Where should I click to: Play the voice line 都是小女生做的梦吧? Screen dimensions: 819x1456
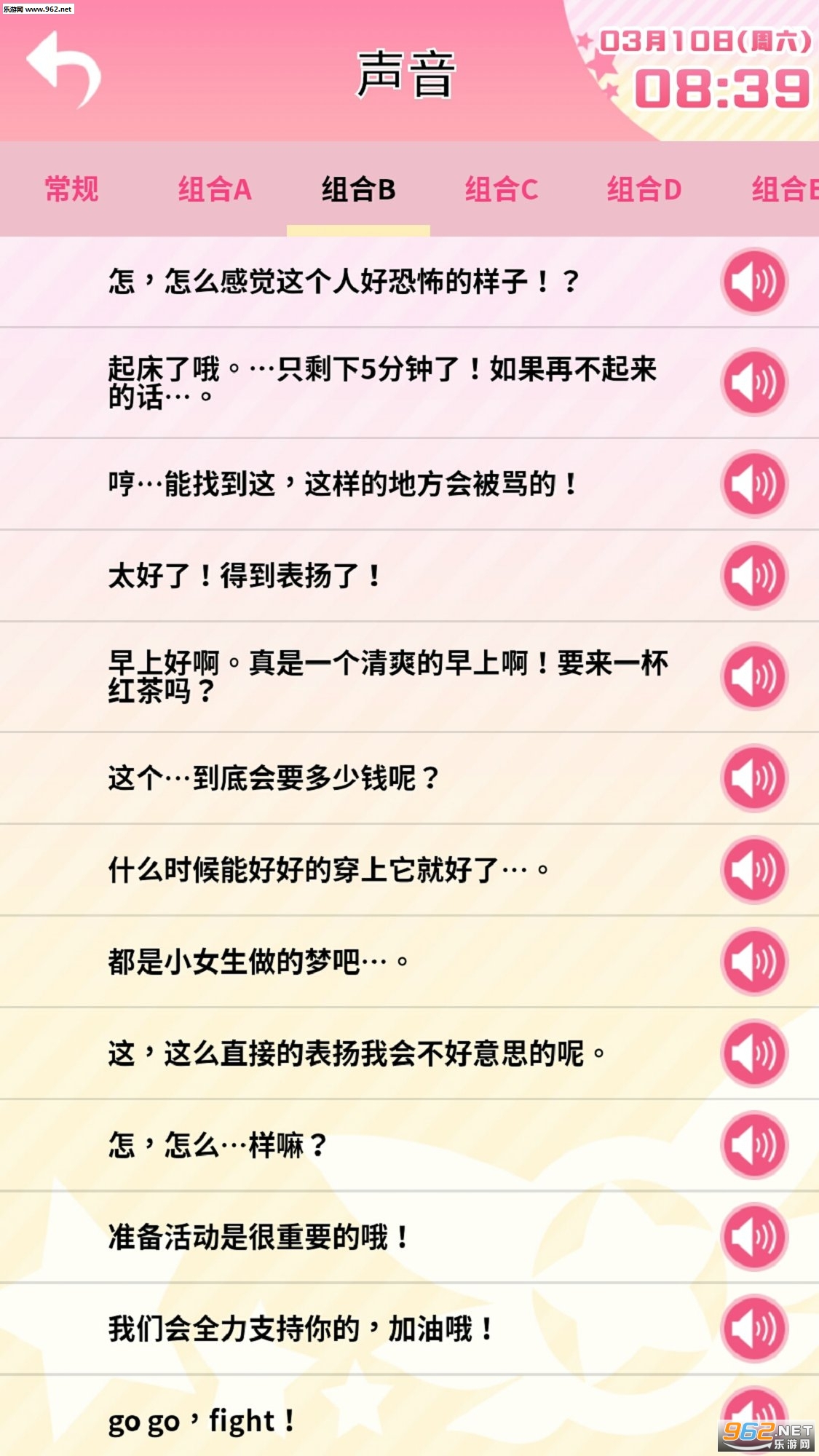[754, 962]
